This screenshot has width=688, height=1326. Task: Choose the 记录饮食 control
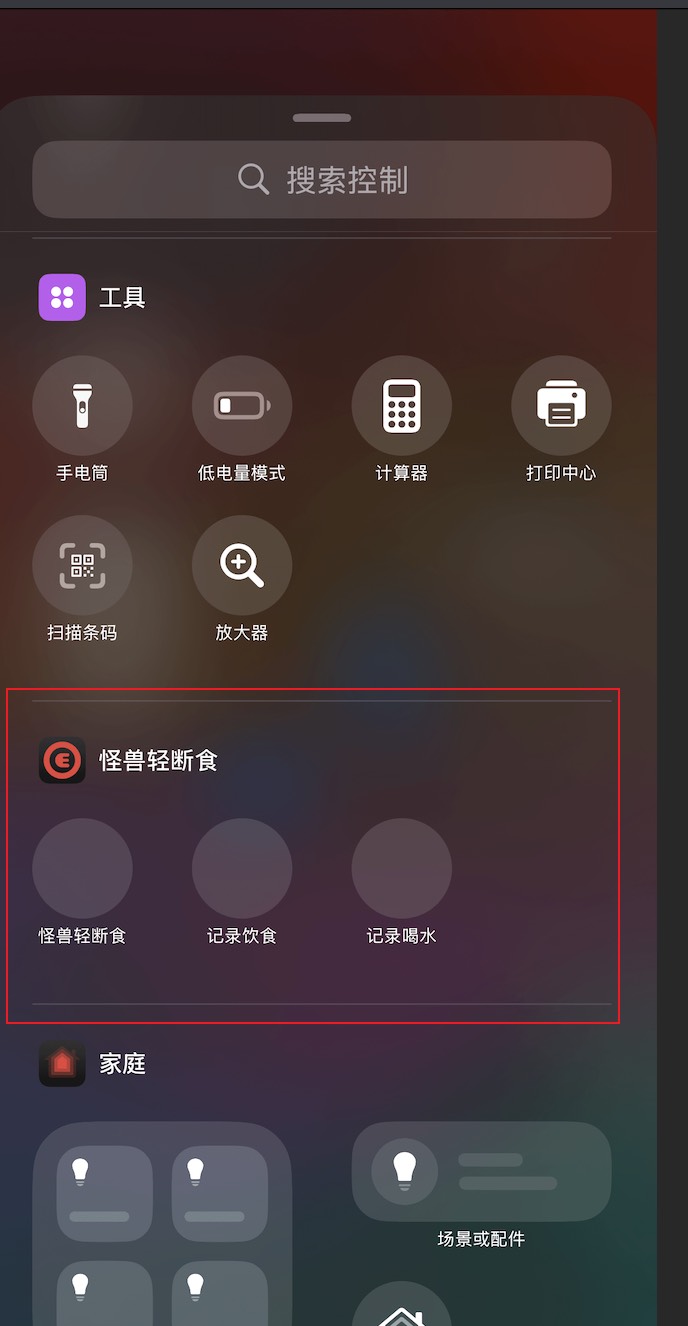pyautogui.click(x=242, y=868)
